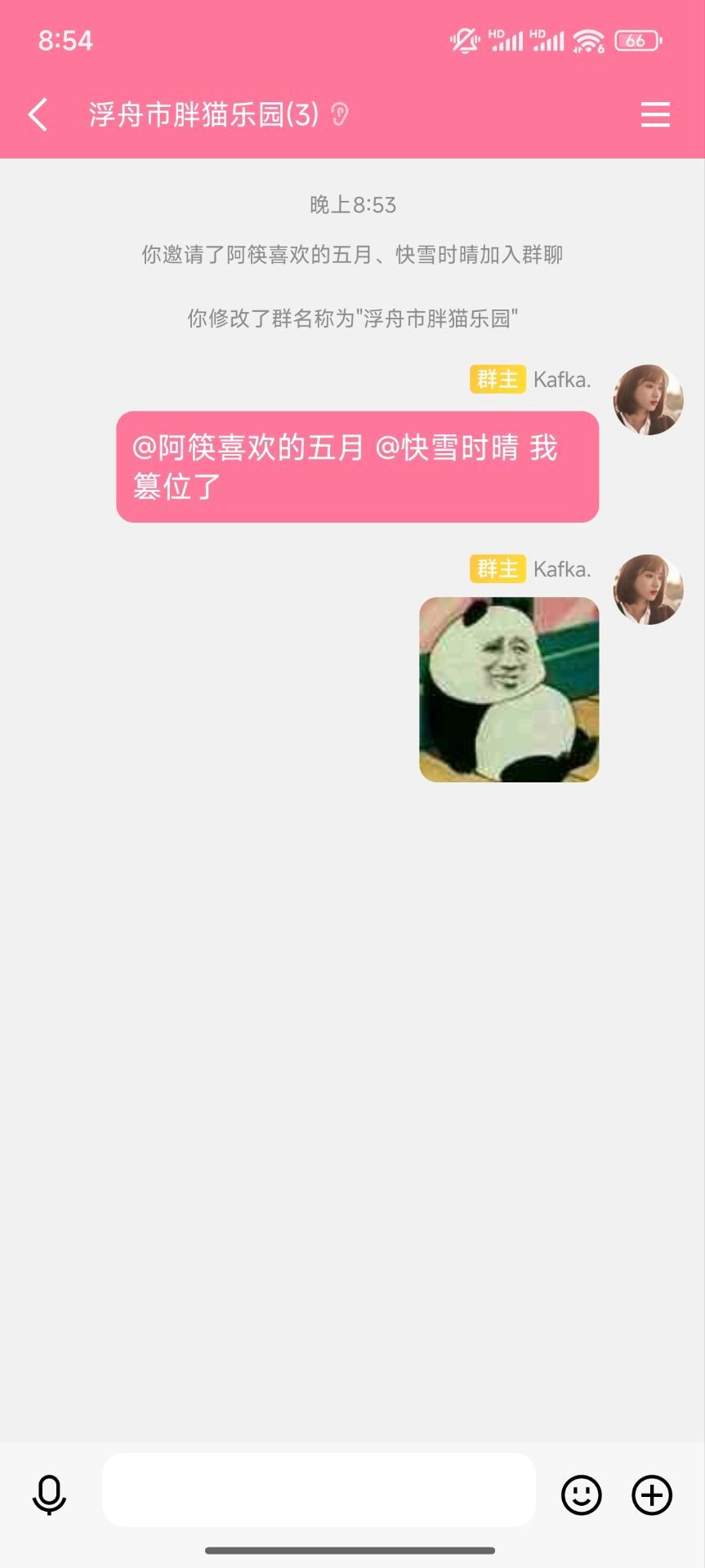Open the plus attachments menu

click(652, 1494)
